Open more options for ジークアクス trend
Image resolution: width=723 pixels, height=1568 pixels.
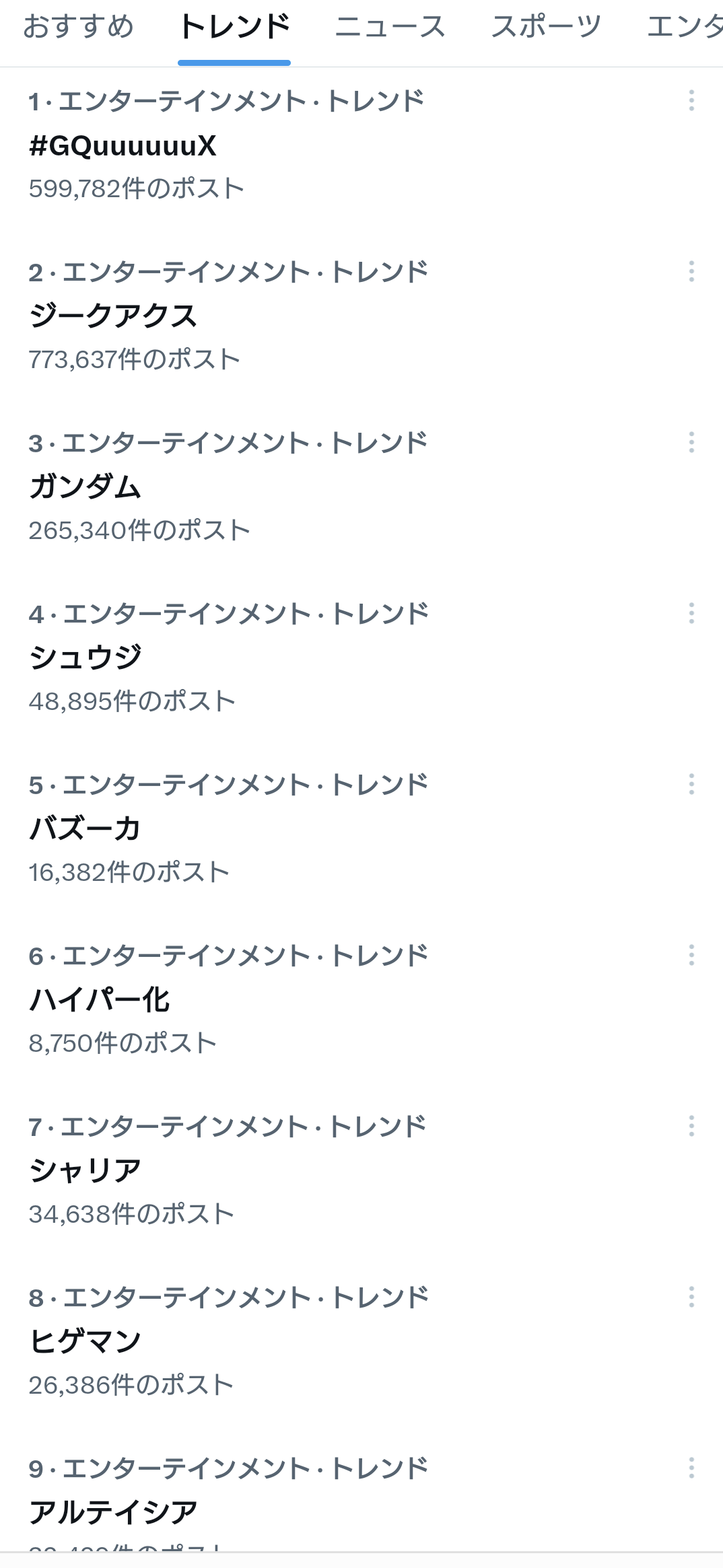[691, 271]
